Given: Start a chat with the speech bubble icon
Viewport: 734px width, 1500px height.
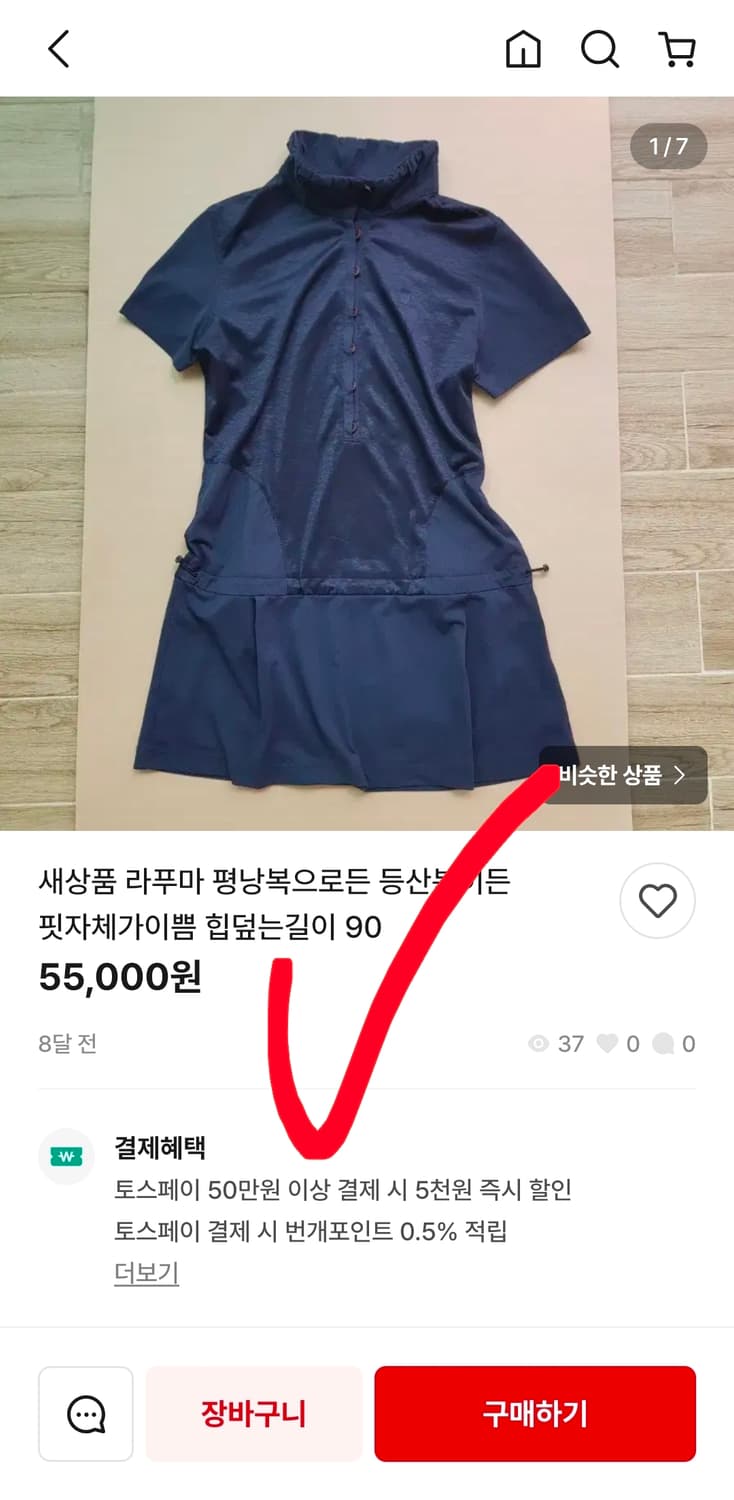Looking at the screenshot, I should (x=85, y=1413).
